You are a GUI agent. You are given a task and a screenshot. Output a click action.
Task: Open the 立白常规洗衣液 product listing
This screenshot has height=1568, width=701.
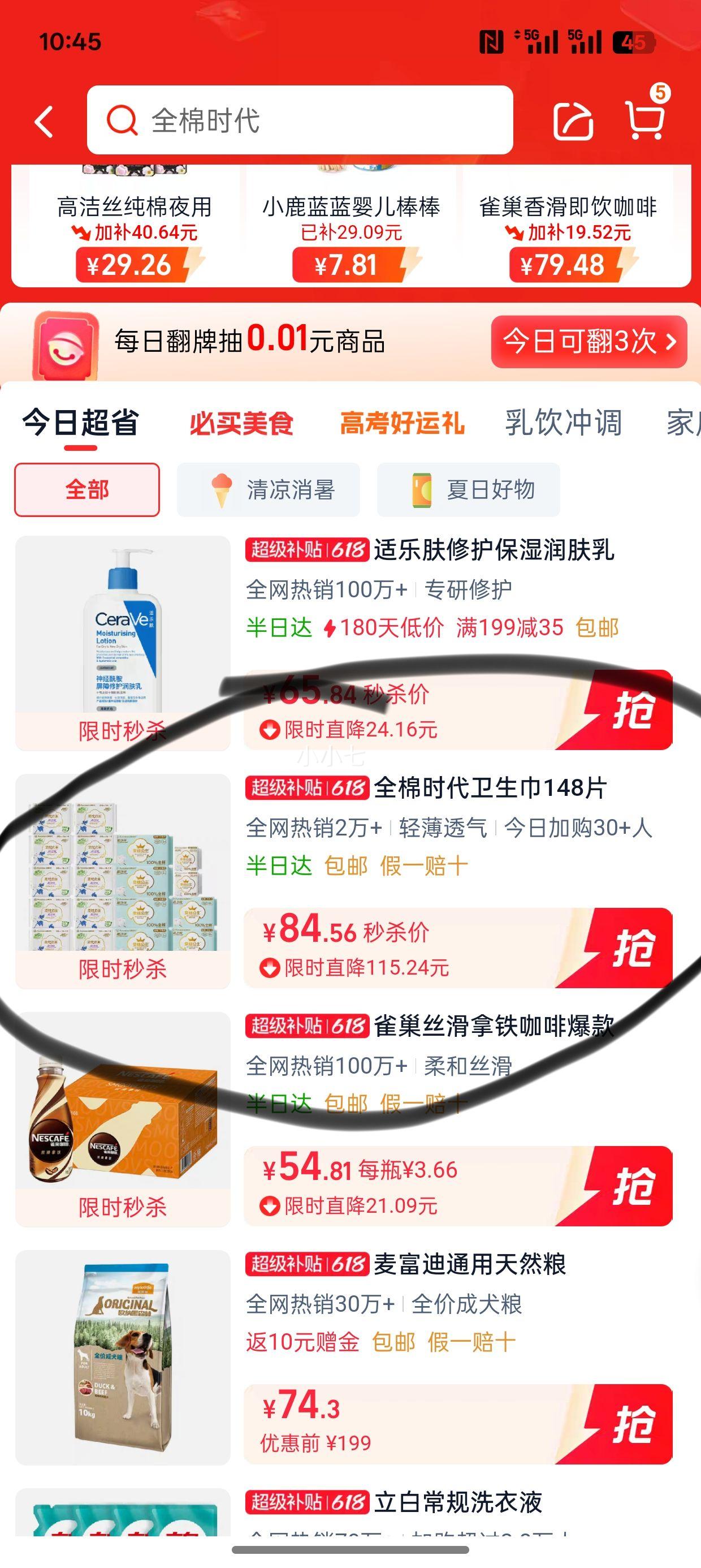tap(457, 1502)
